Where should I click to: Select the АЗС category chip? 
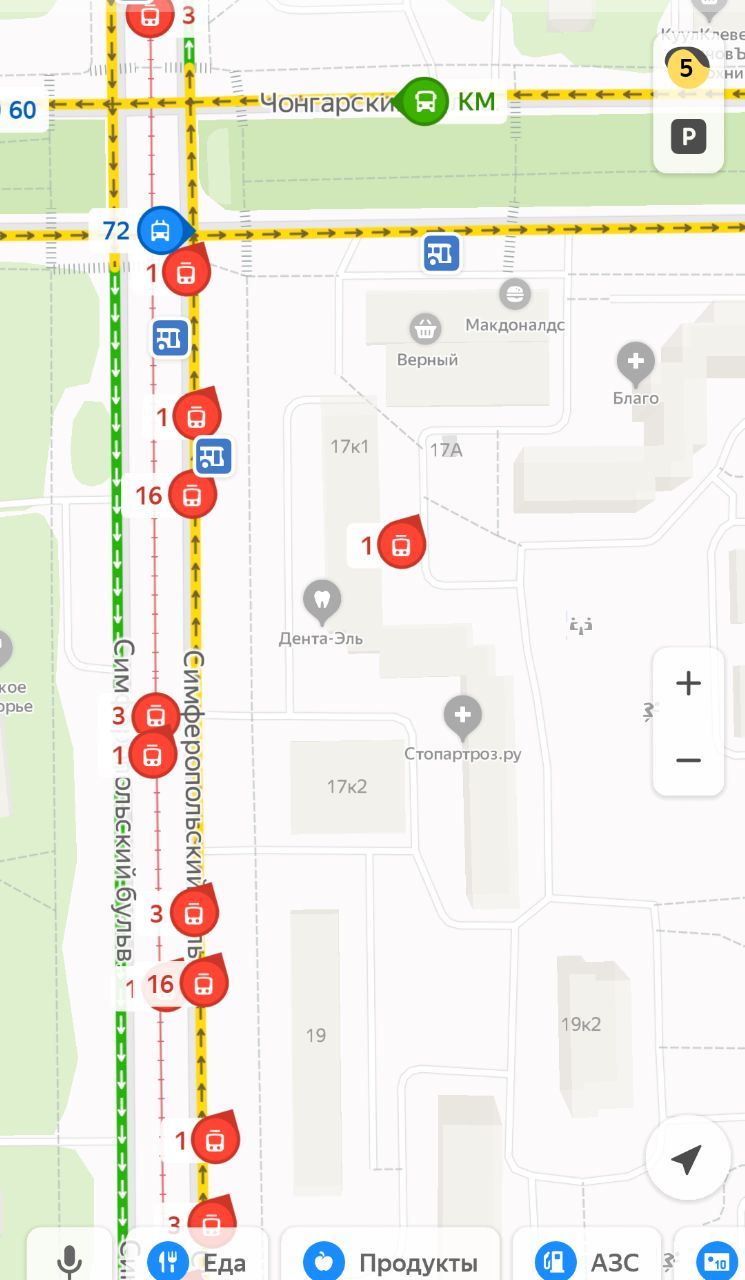click(x=588, y=1262)
